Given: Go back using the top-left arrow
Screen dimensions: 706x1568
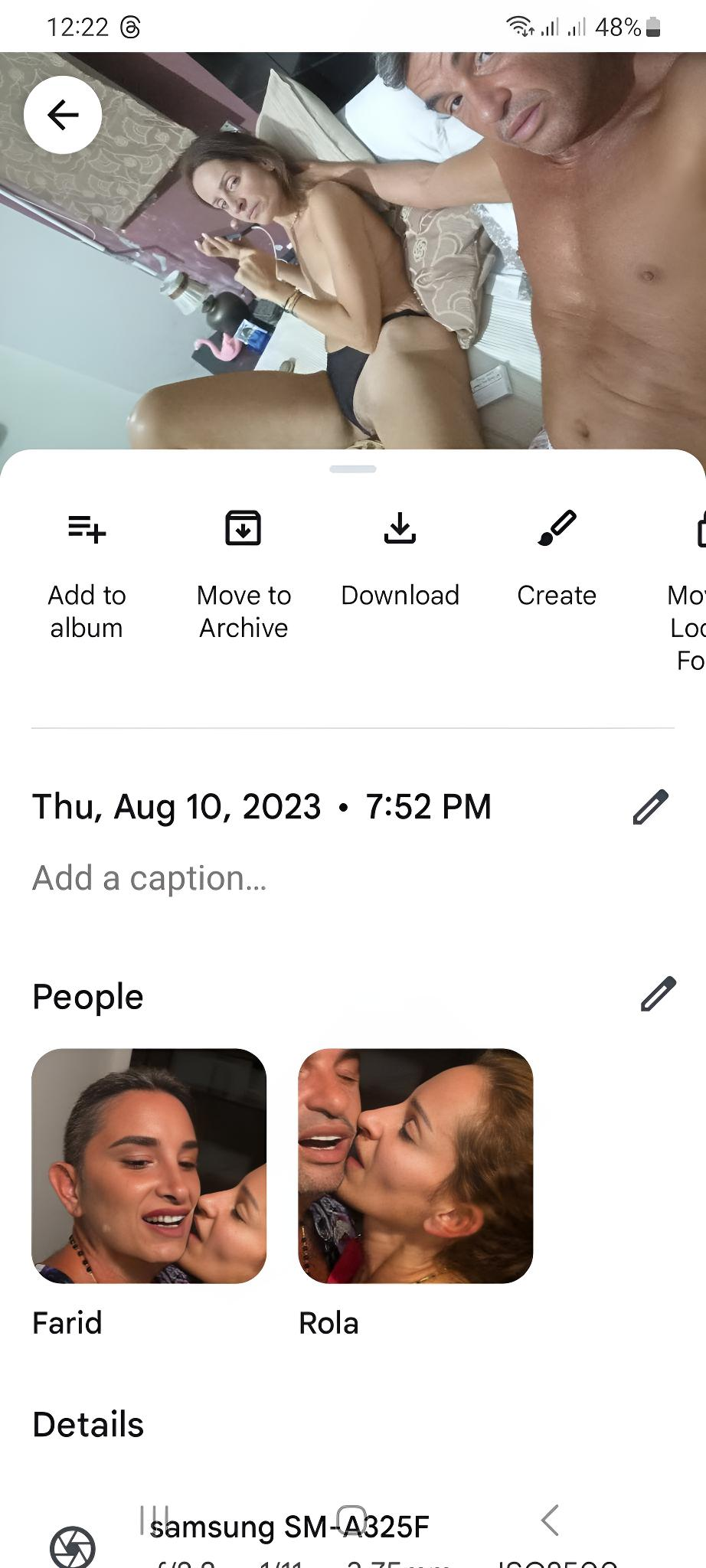Looking at the screenshot, I should (x=63, y=116).
